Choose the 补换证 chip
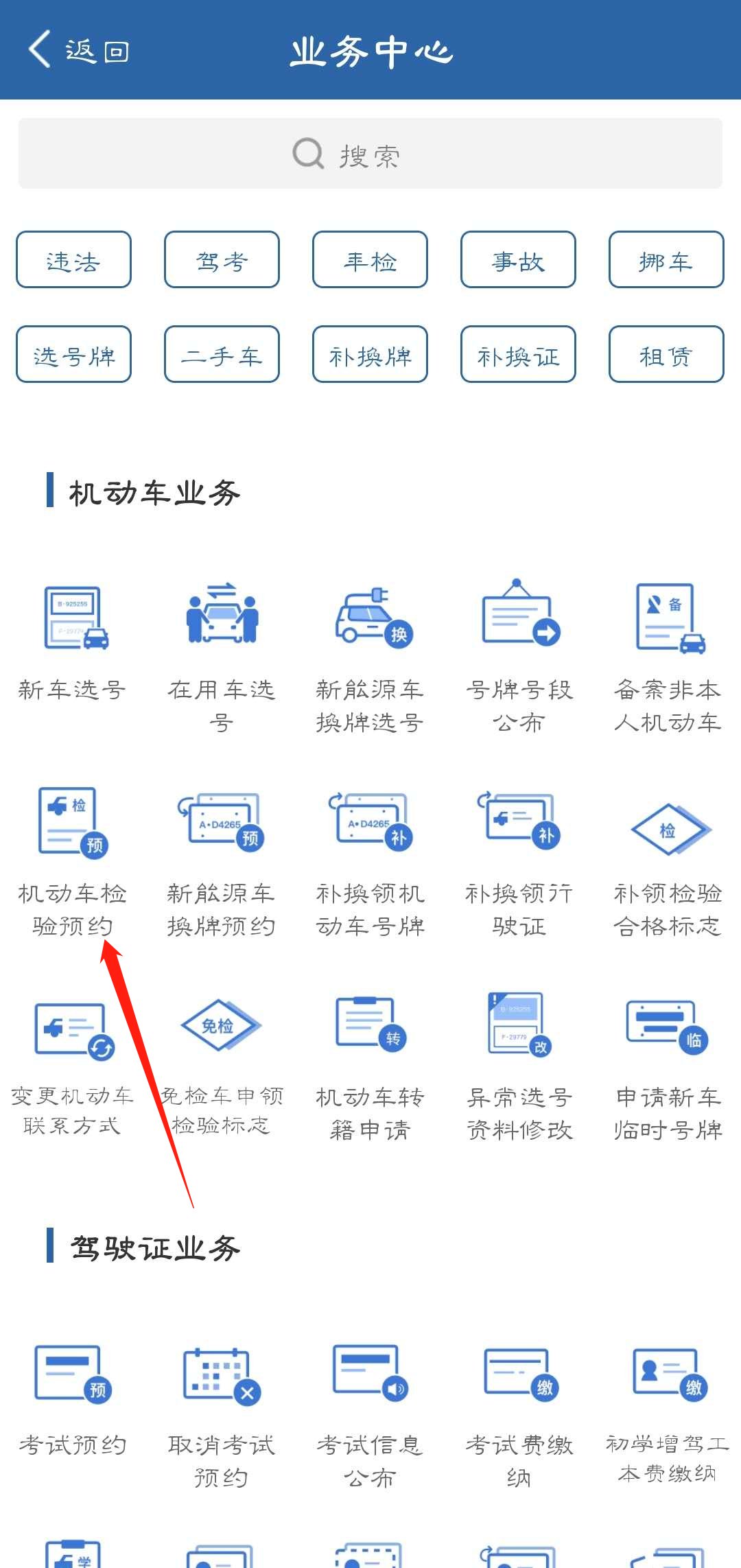 pyautogui.click(x=518, y=355)
